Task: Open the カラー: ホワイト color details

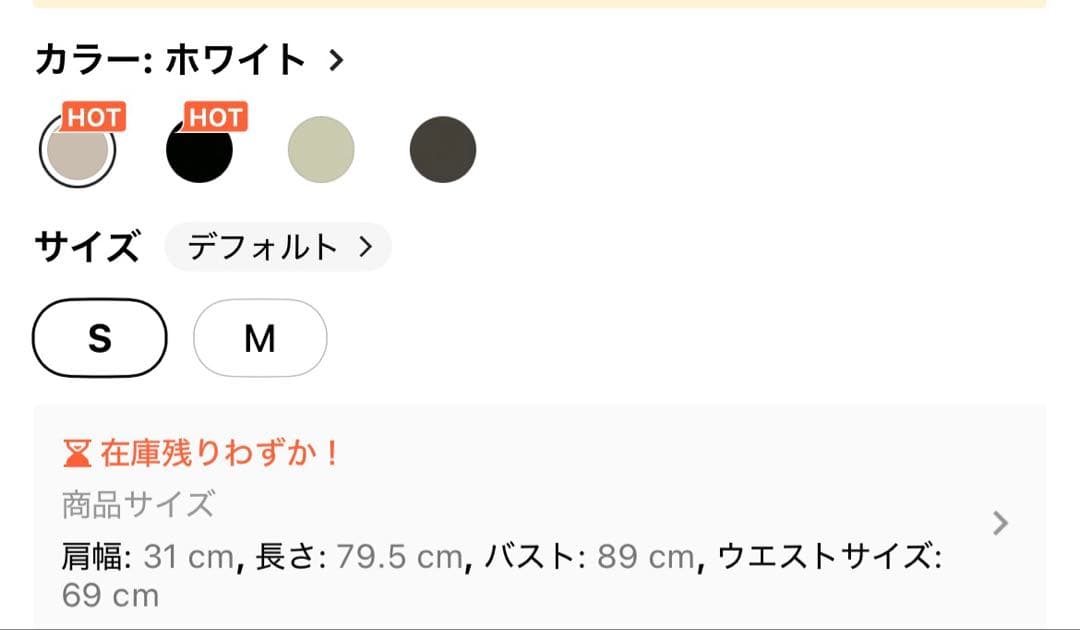Action: (x=190, y=61)
